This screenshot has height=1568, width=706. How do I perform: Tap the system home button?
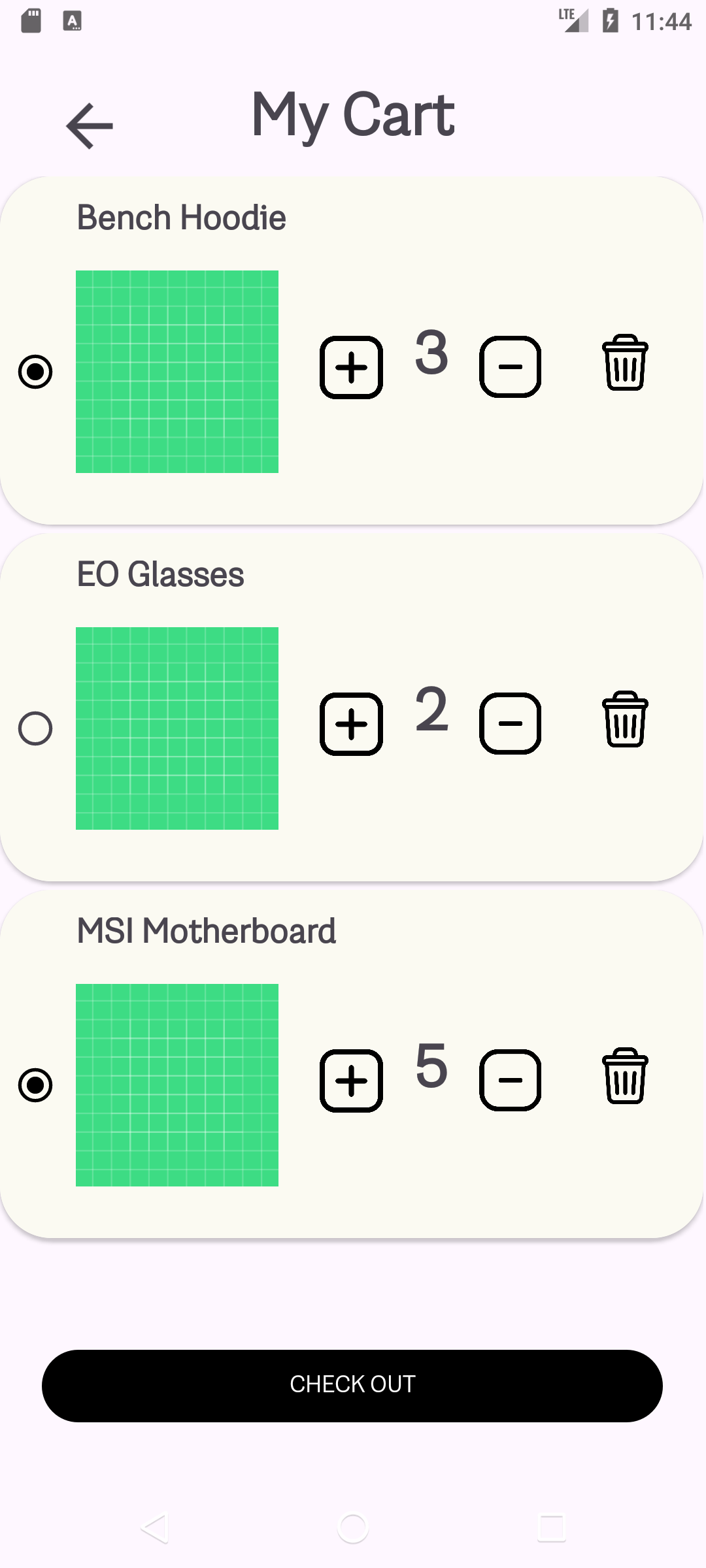coord(353,1529)
